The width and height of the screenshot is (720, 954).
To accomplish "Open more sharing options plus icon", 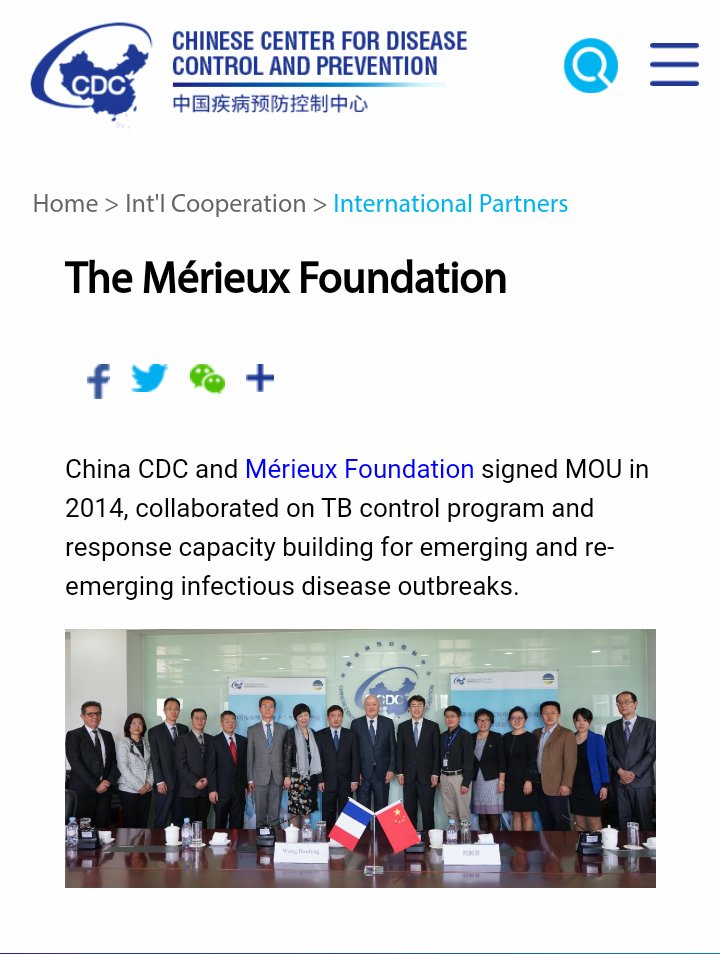I will point(260,378).
